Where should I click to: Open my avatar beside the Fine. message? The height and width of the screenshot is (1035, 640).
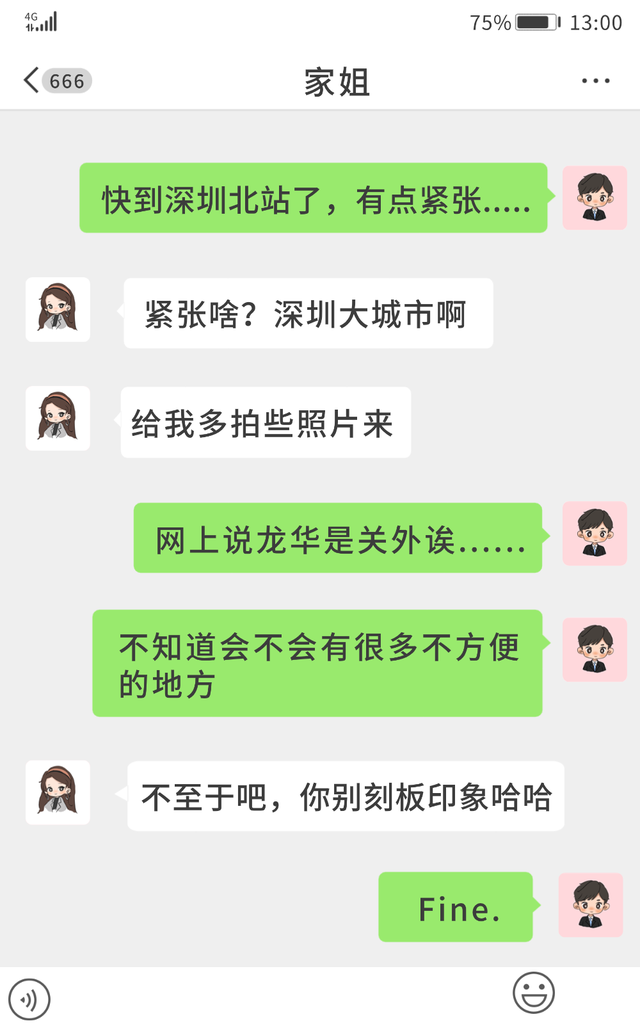coord(590,905)
